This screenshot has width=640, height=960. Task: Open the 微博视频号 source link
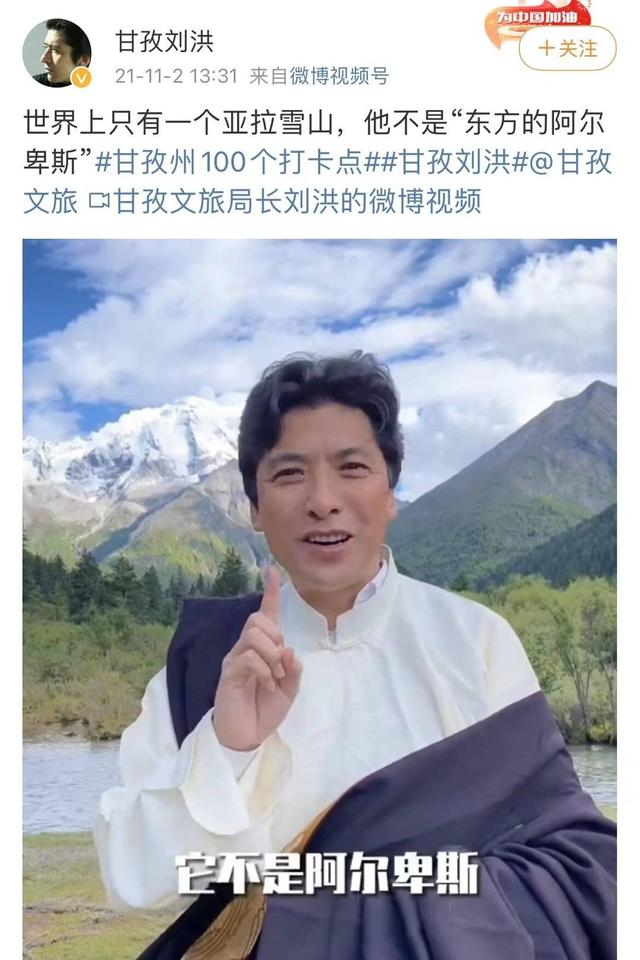click(338, 76)
